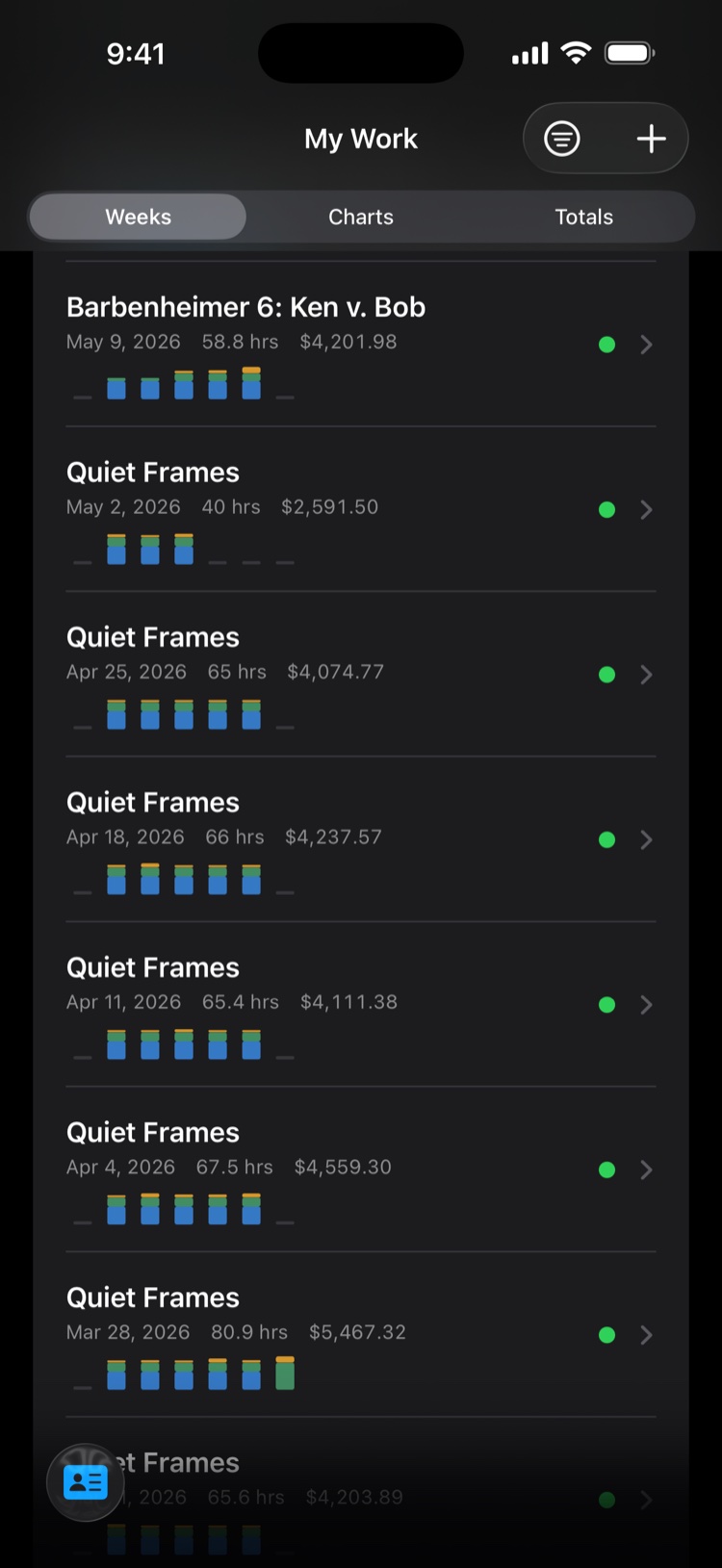This screenshot has height=1568, width=722.
Task: Tap the floating contact card button
Action: coord(86,1482)
